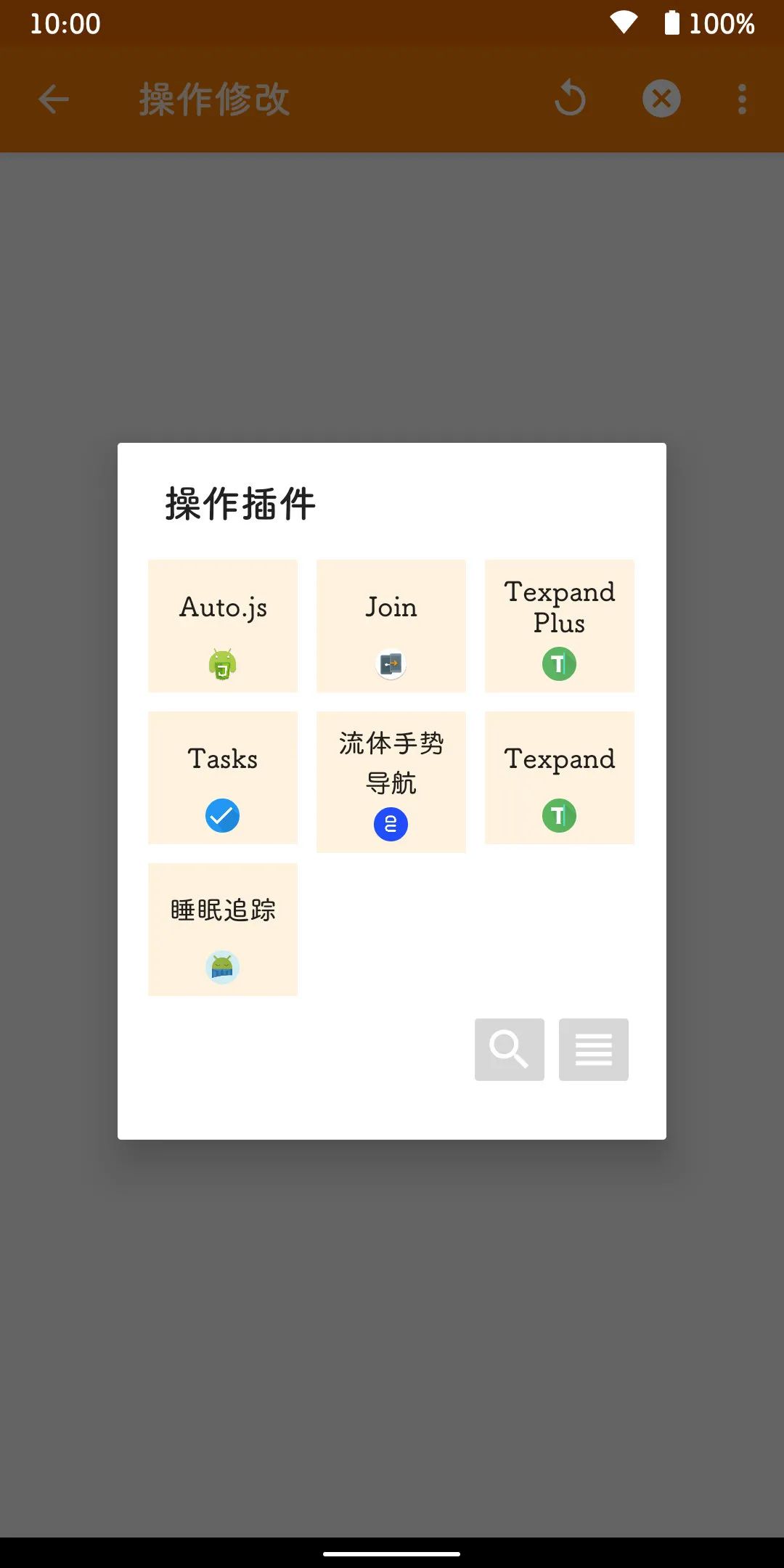This screenshot has height=1568, width=784.
Task: Choose the 流体手势导航 plugin
Action: tap(391, 782)
